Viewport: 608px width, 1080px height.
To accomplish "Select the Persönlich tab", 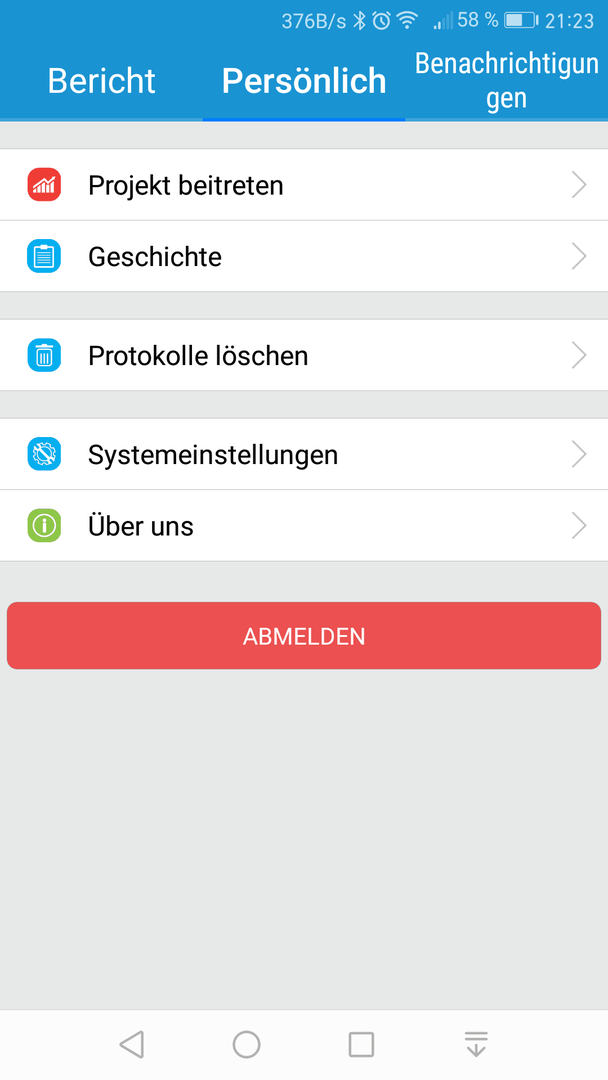I will pos(304,81).
